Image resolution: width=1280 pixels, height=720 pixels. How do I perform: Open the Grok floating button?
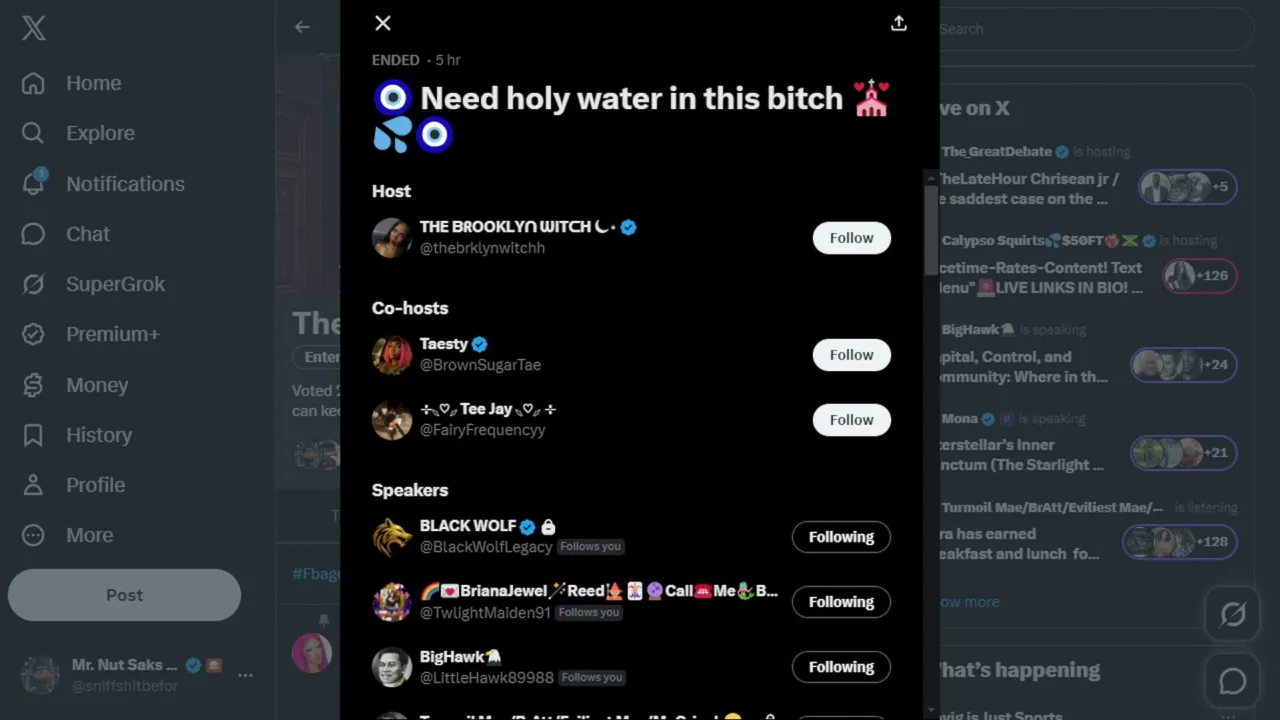pyautogui.click(x=1233, y=614)
